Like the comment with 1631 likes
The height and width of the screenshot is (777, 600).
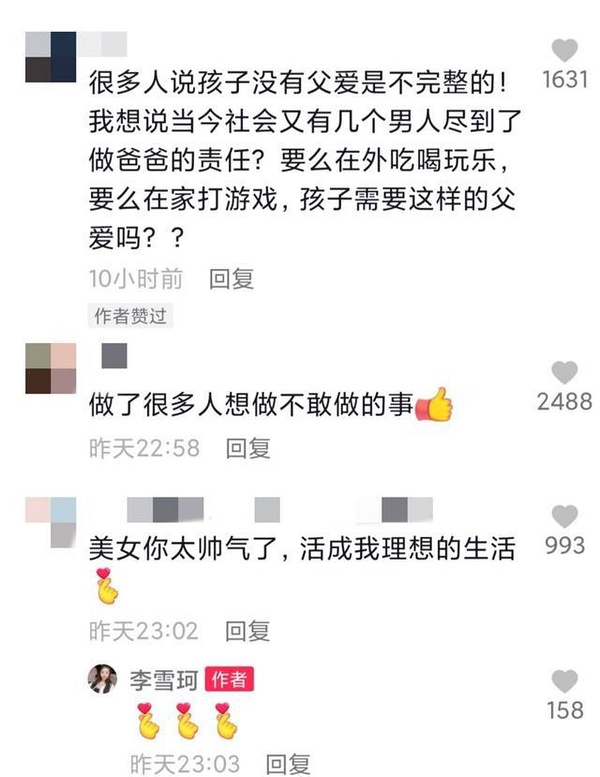565,51
